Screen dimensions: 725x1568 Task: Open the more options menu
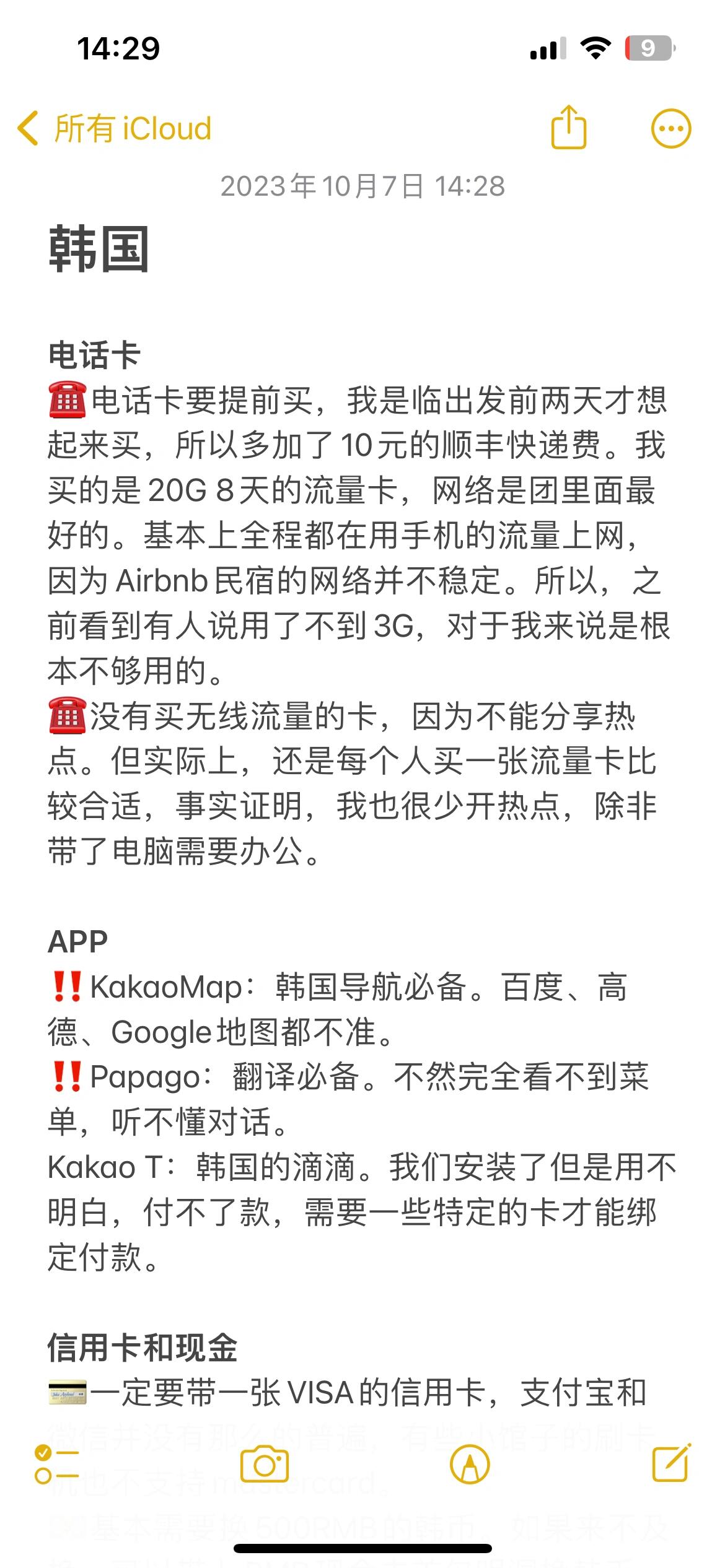[670, 129]
